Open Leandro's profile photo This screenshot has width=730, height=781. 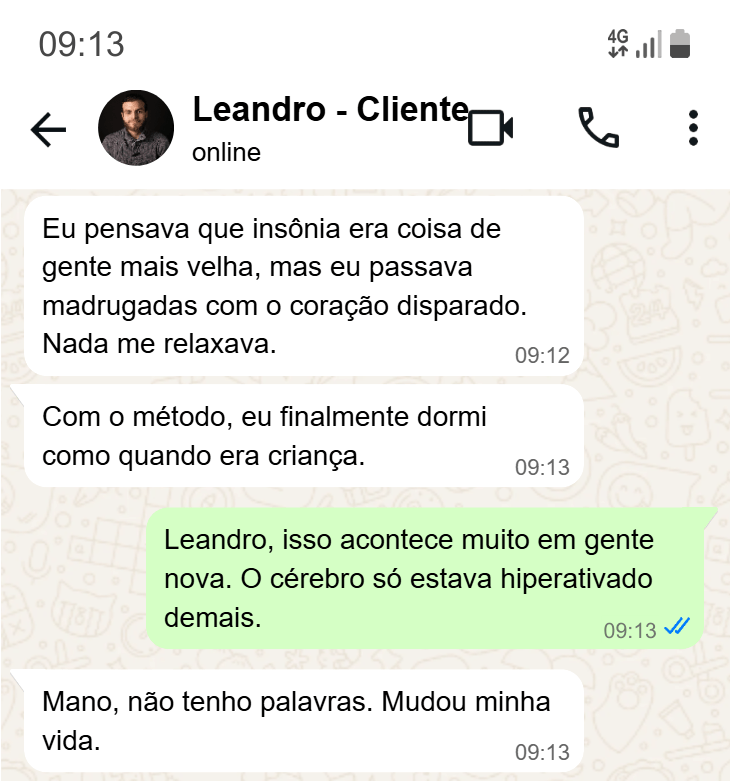coord(136,128)
